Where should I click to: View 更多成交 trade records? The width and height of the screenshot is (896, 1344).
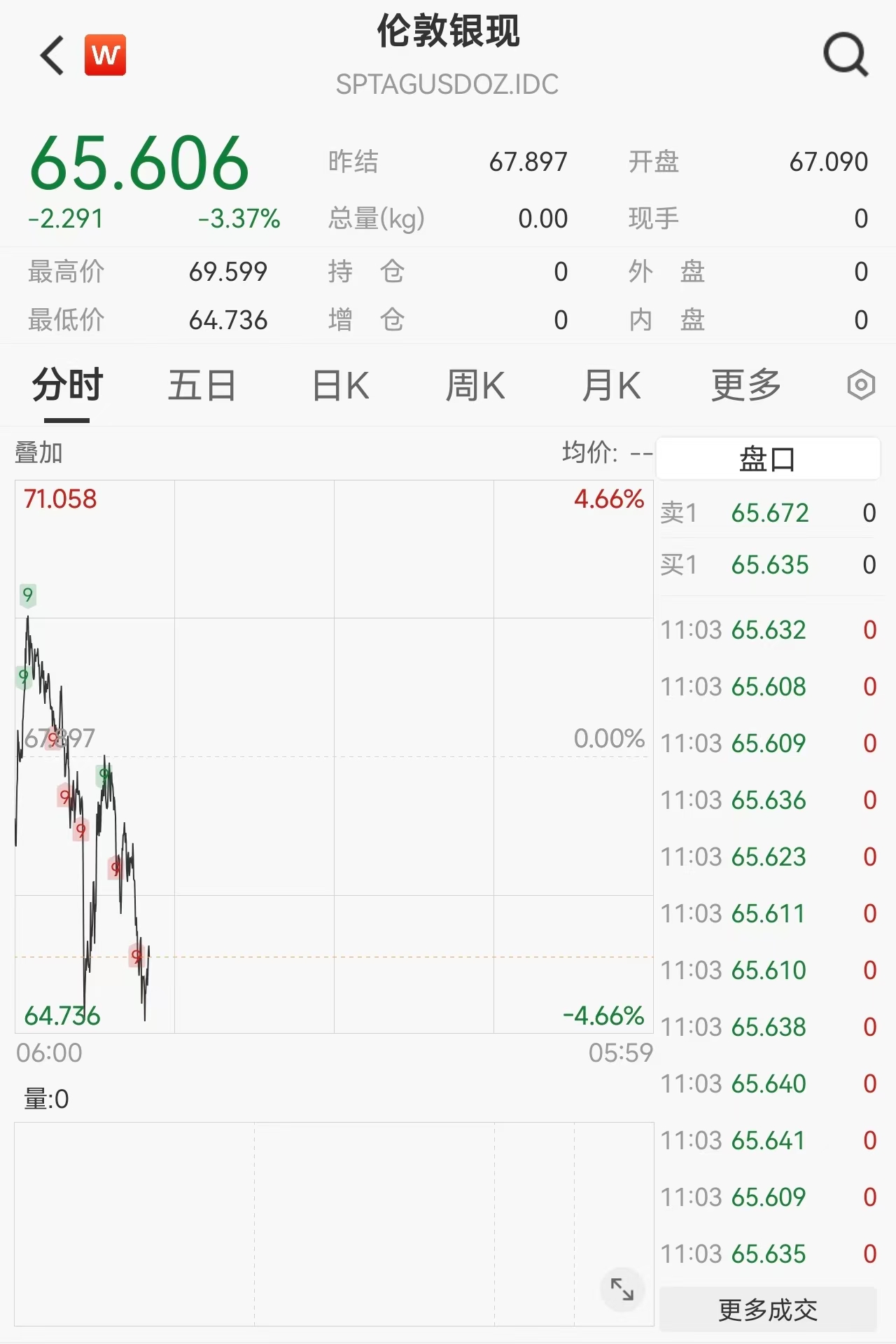point(768,1310)
